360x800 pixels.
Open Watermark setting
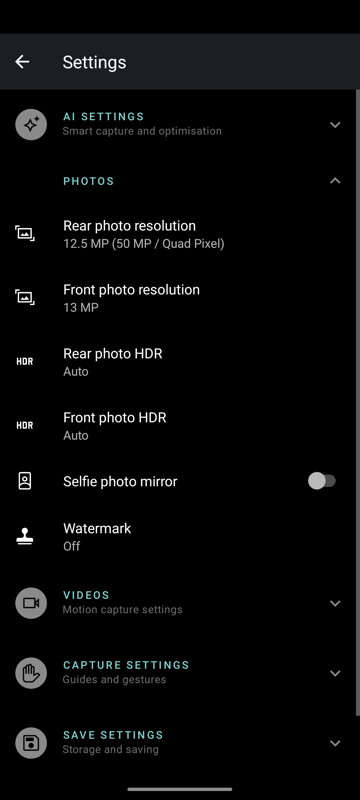pyautogui.click(x=177, y=536)
